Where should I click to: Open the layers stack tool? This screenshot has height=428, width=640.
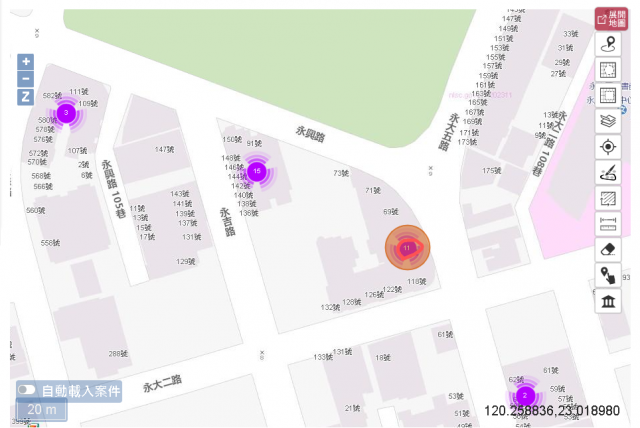tap(607, 122)
